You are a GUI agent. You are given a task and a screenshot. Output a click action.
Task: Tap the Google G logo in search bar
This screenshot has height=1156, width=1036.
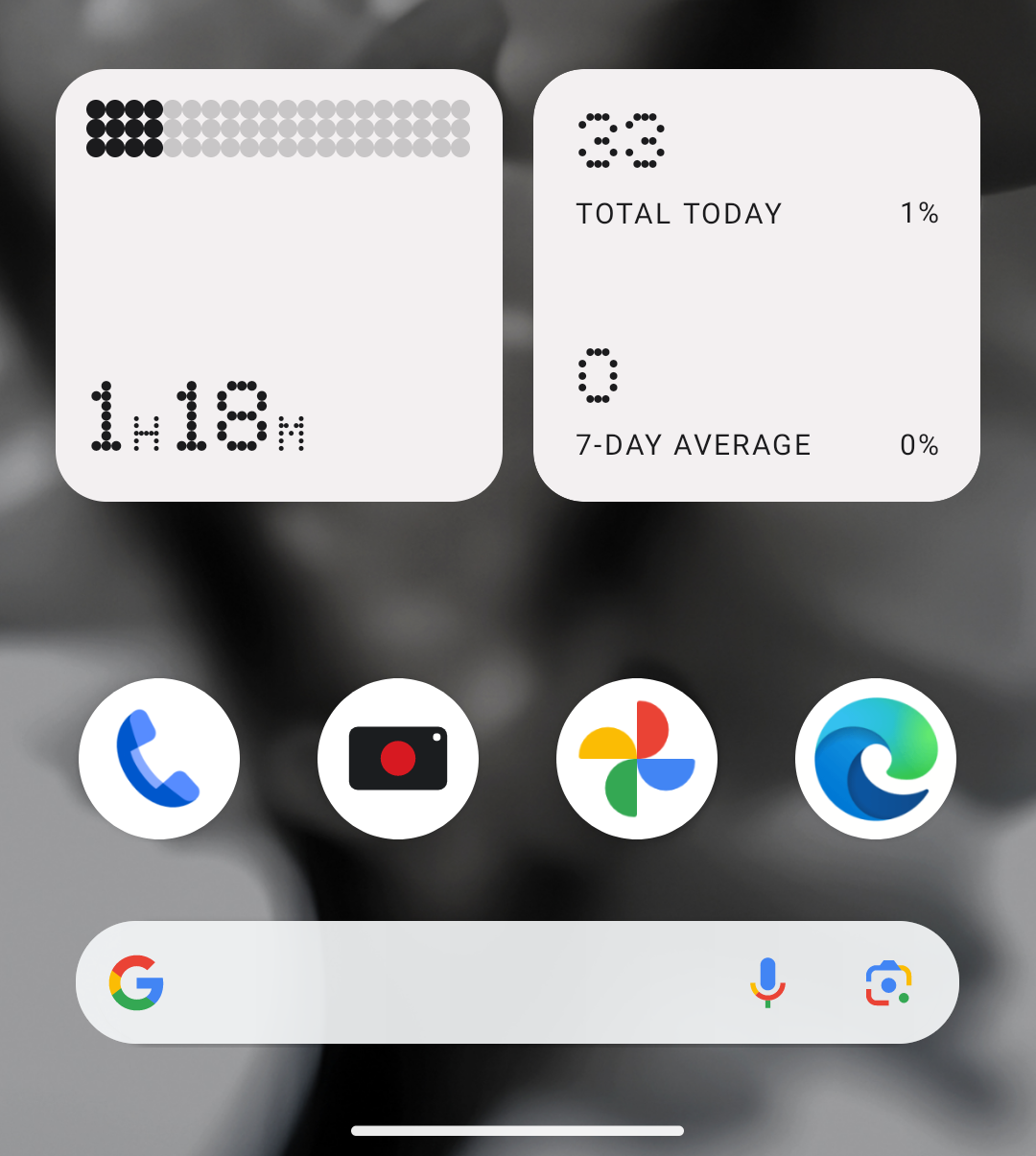click(136, 981)
